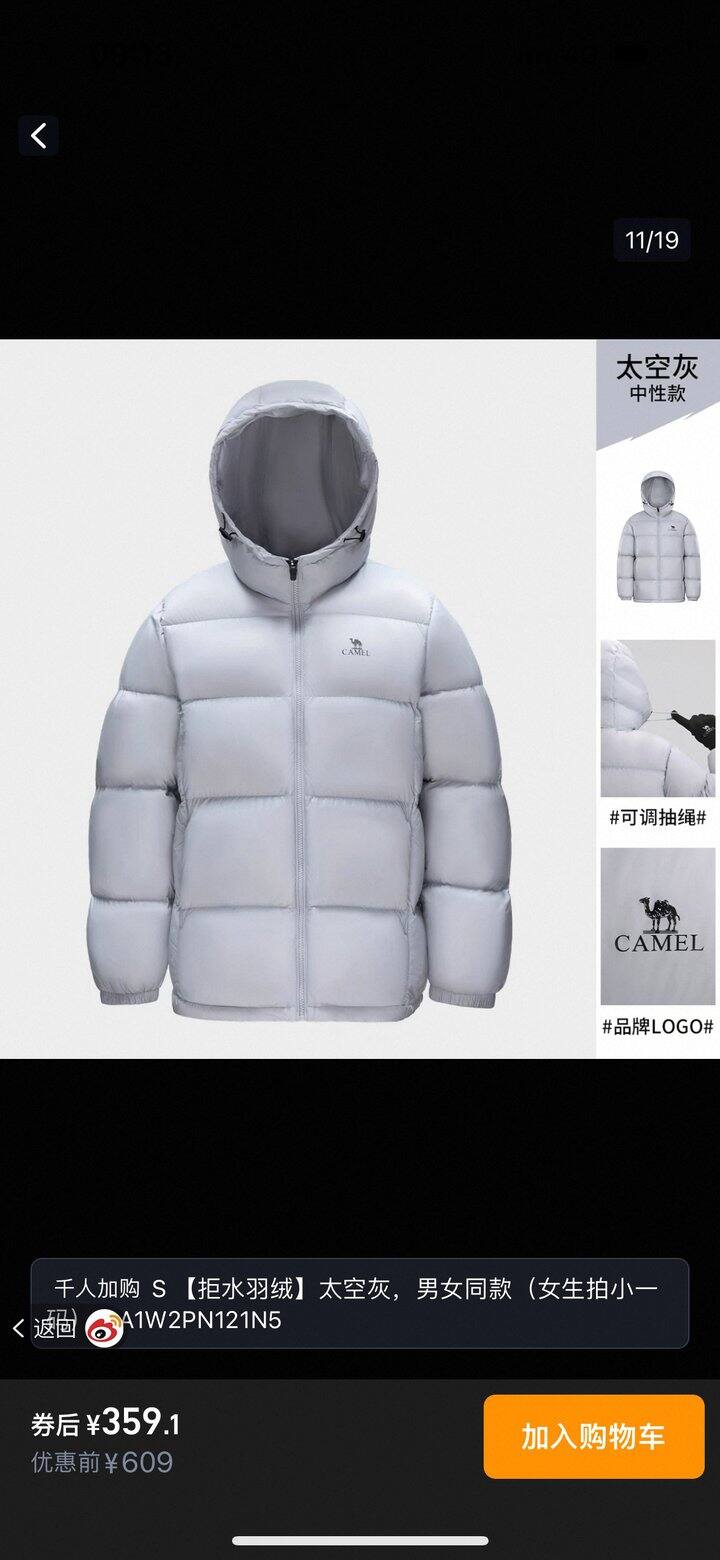Image resolution: width=720 pixels, height=1560 pixels.
Task: Add the jacket to cart (加入购物车)
Action: (x=593, y=1437)
